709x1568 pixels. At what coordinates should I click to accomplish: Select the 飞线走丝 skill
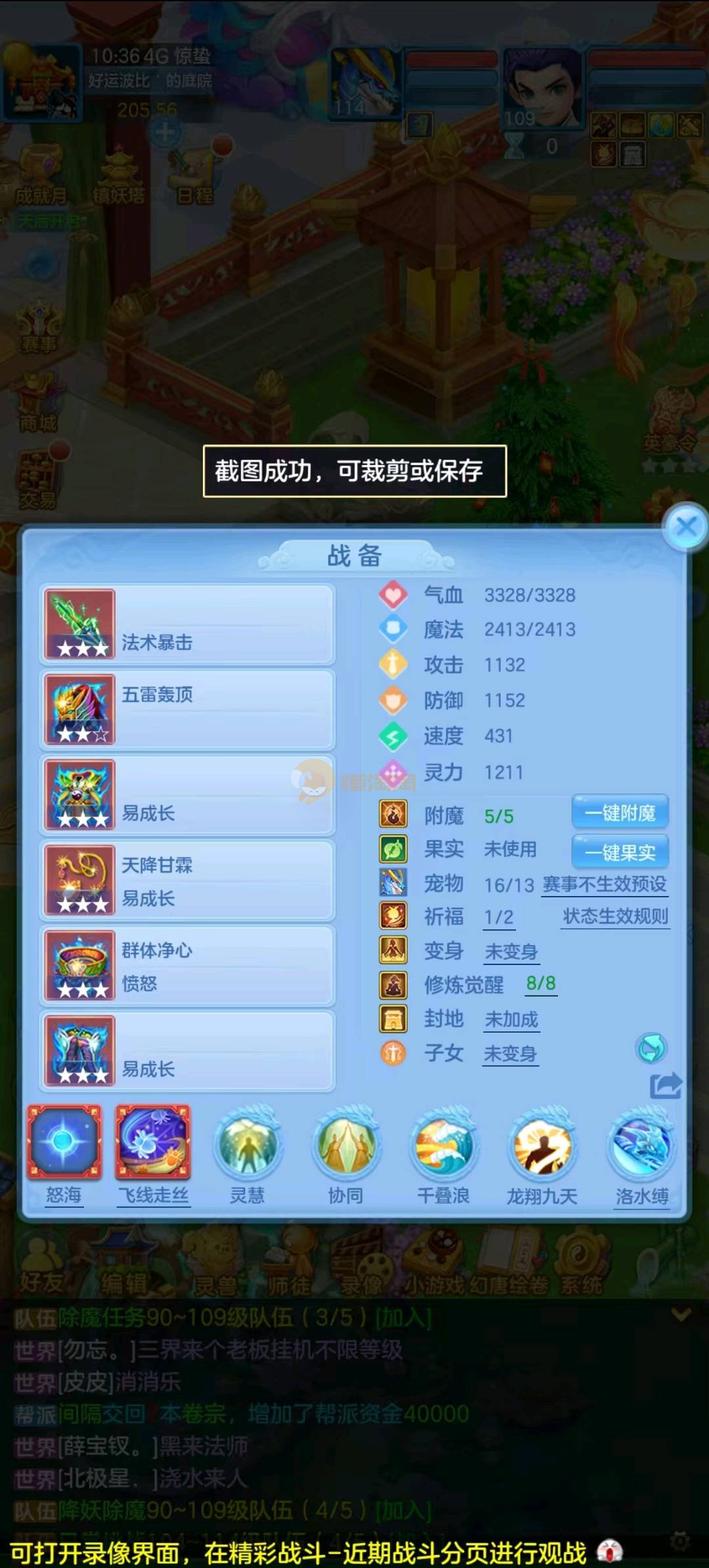(153, 1144)
